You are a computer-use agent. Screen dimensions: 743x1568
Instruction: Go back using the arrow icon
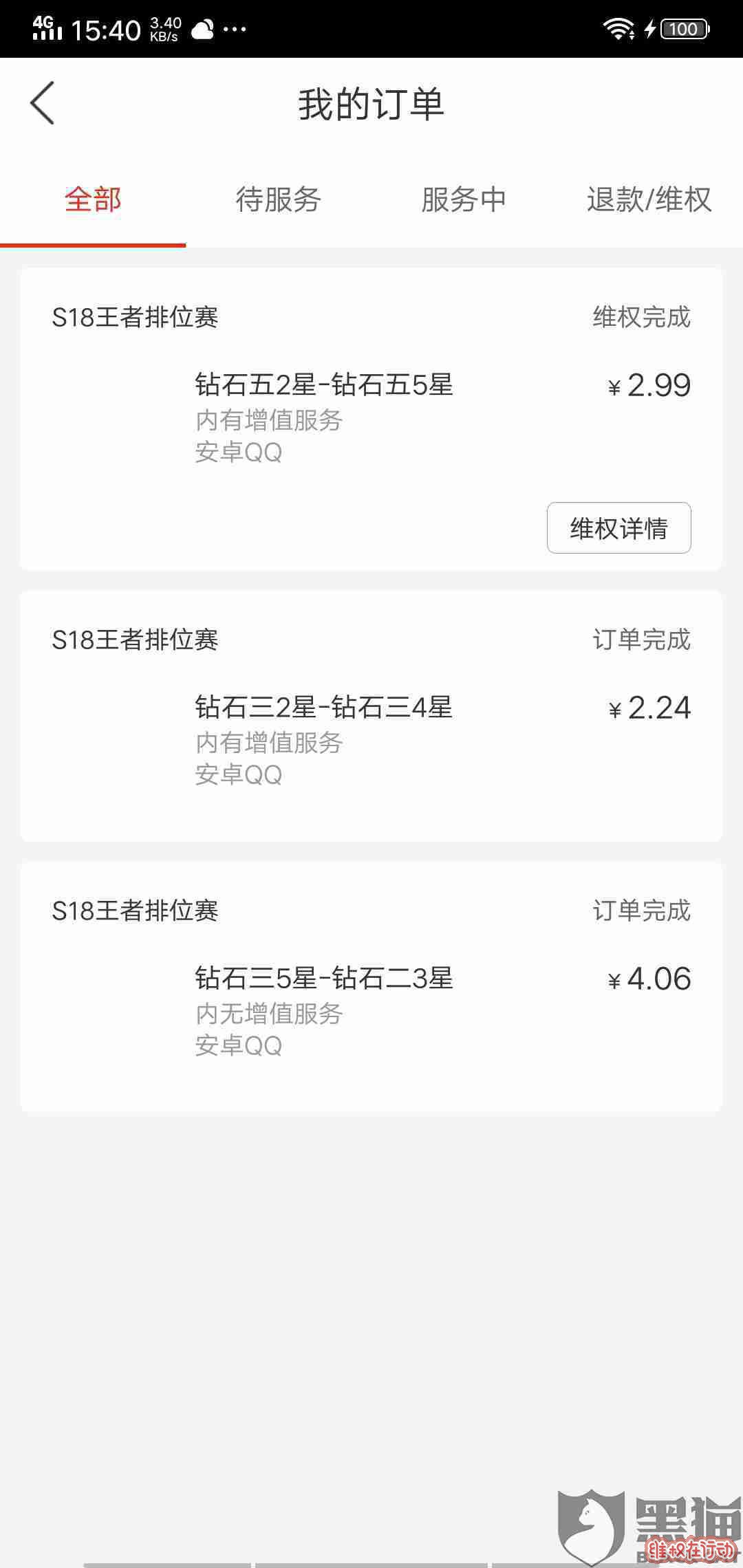click(x=43, y=103)
